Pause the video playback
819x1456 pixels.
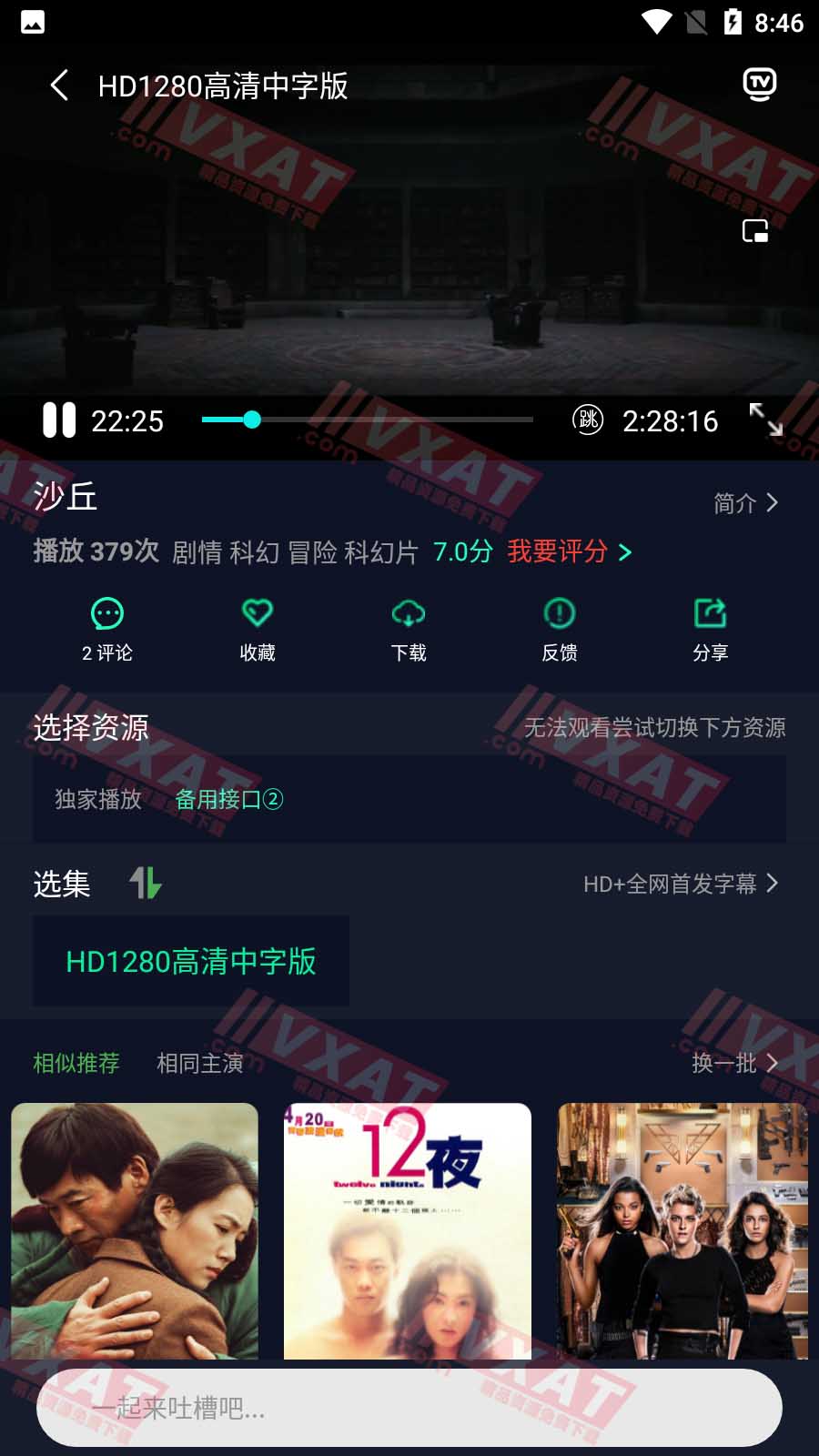59,420
